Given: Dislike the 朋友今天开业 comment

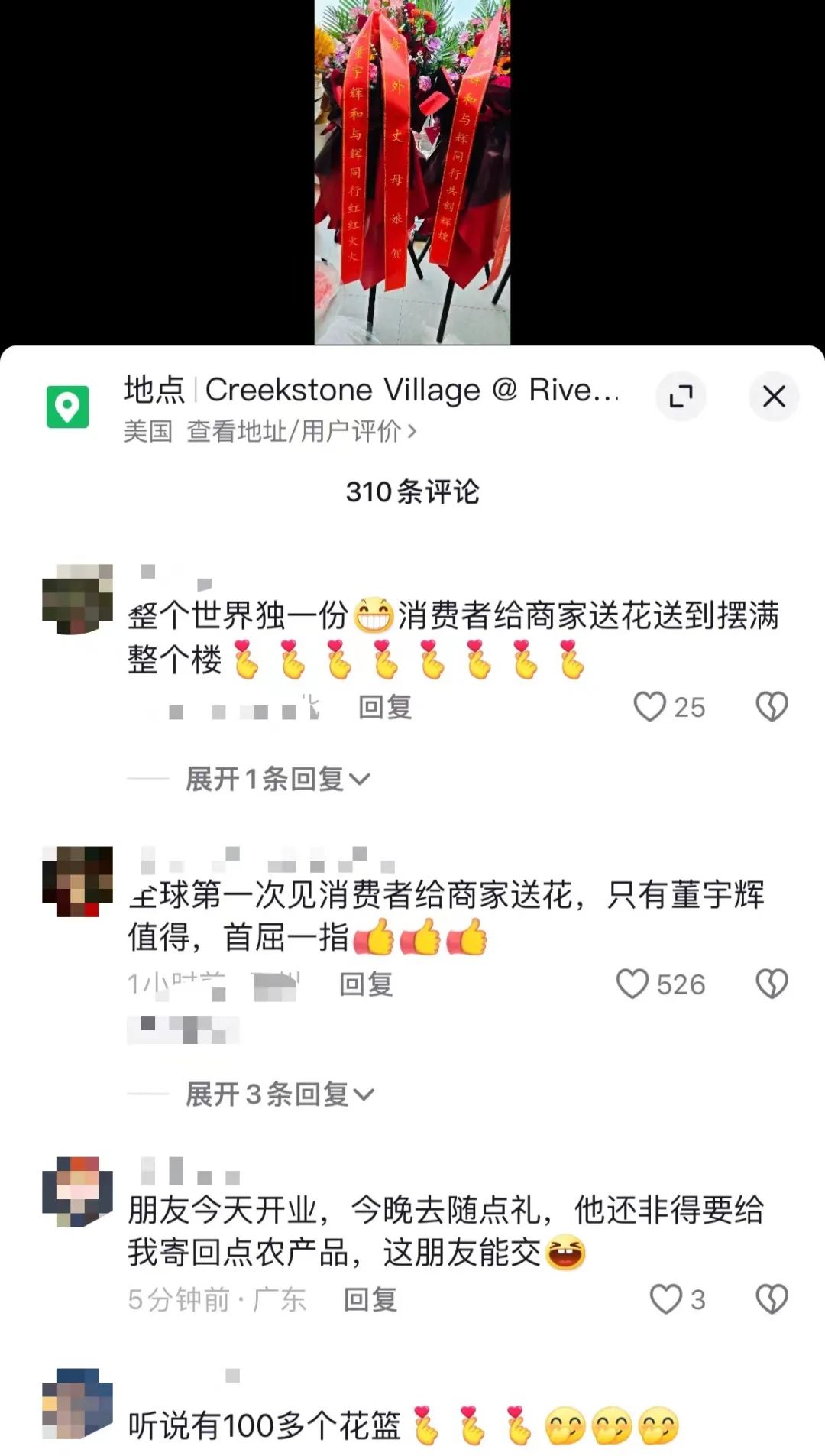Looking at the screenshot, I should (x=772, y=1299).
